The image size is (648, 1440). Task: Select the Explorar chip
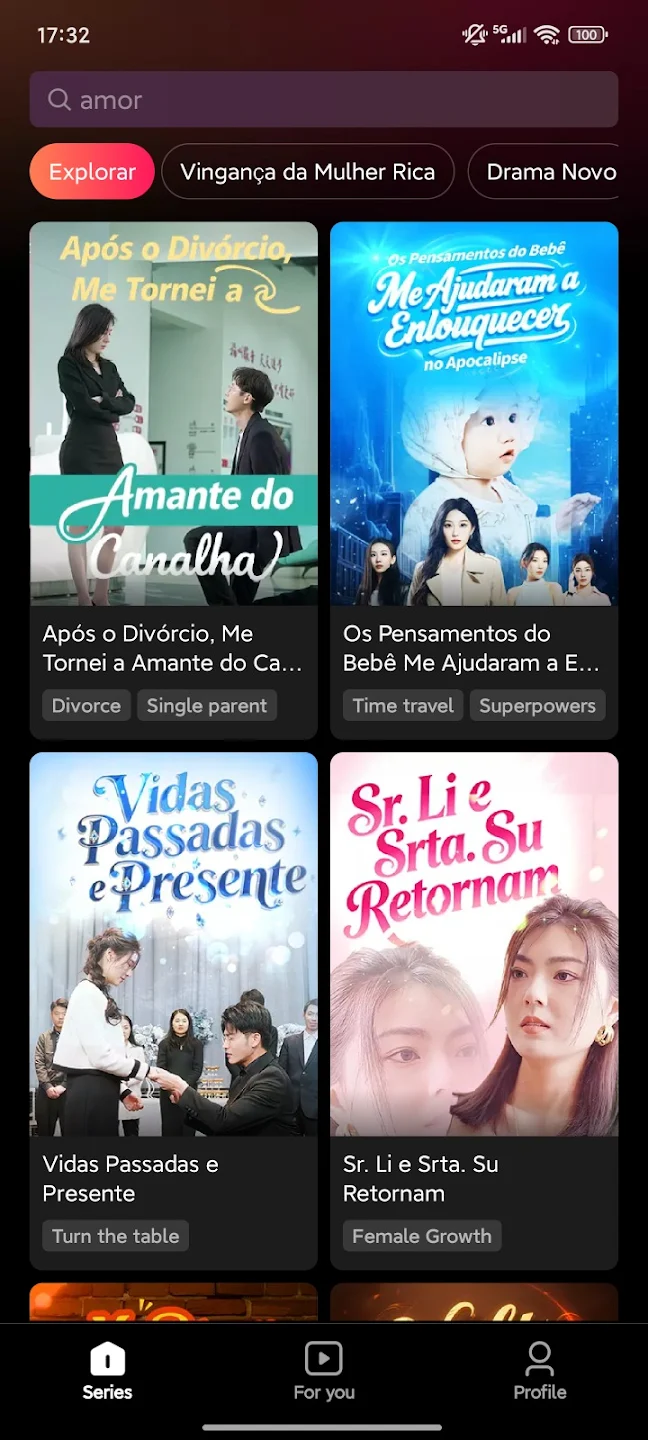[92, 172]
